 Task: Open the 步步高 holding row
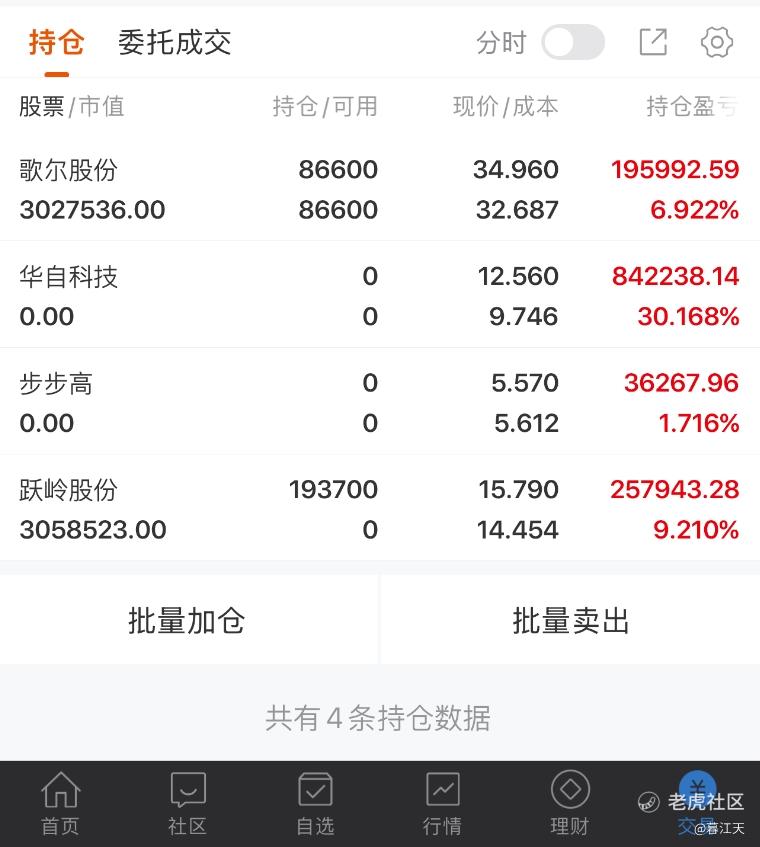(x=379, y=403)
